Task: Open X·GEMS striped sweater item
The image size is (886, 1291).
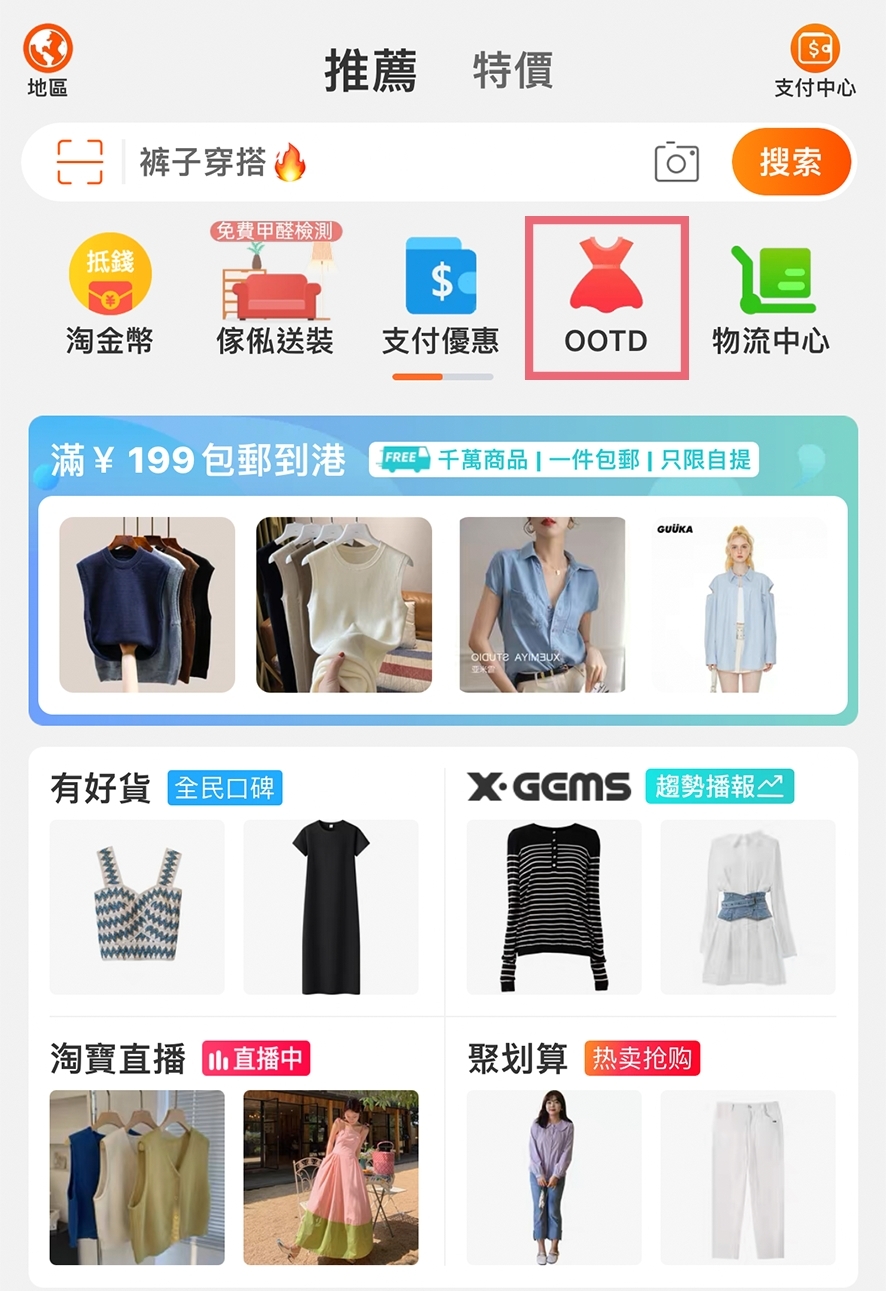Action: pos(554,907)
